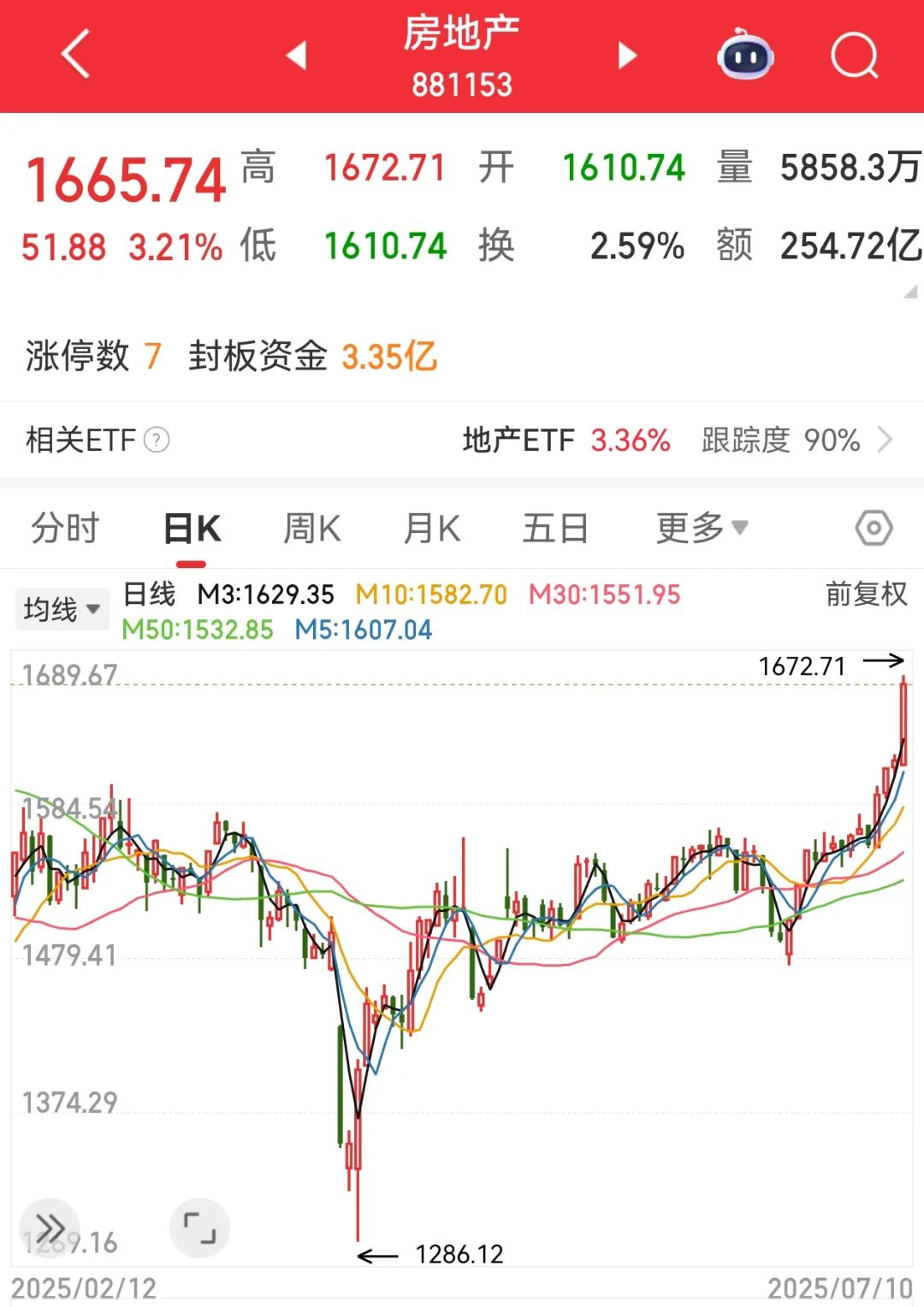Go back using the top-left arrow
The image size is (924, 1307).
tap(75, 55)
